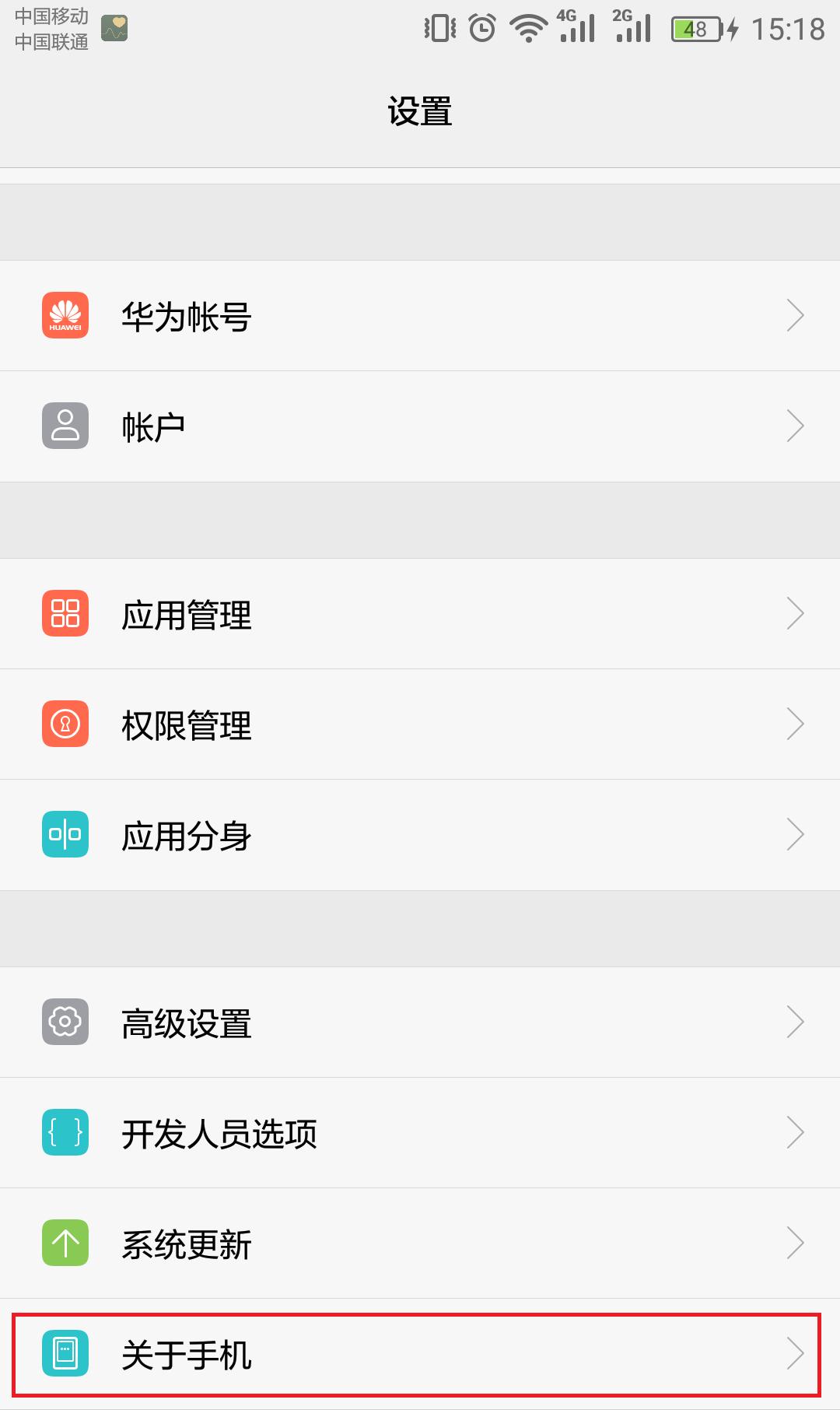Click the 高级设置 gear icon
Image resolution: width=840 pixels, height=1410 pixels.
tap(65, 1023)
